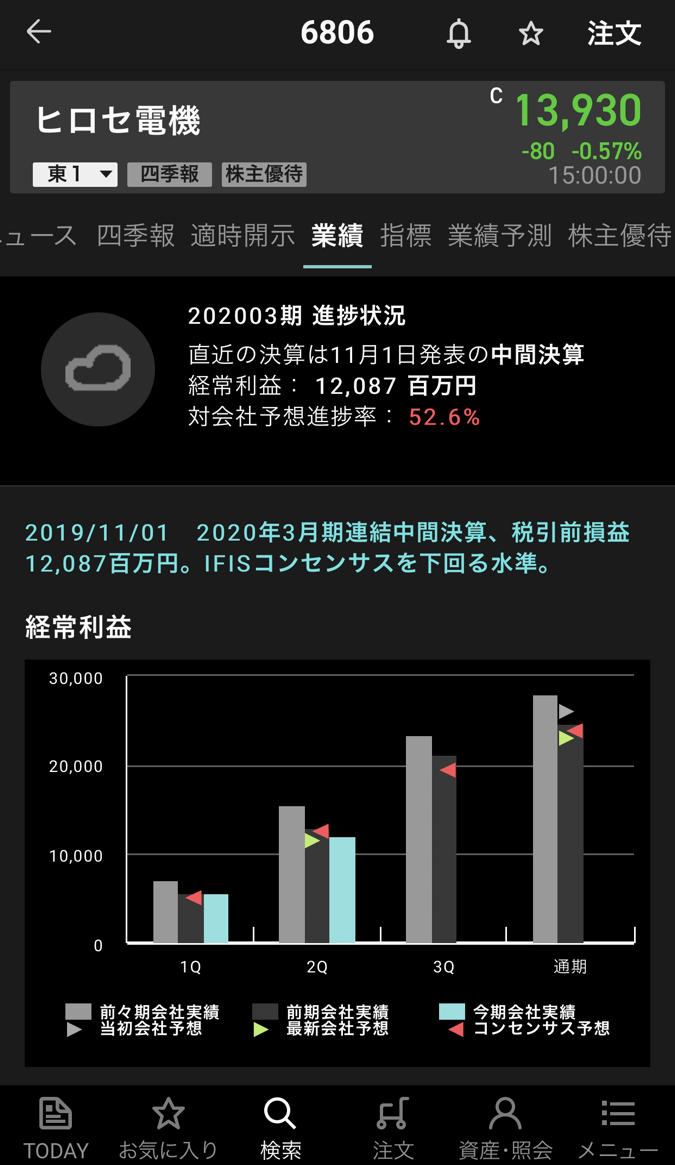Open 資産・照会 in bottom navigation

[505, 1127]
